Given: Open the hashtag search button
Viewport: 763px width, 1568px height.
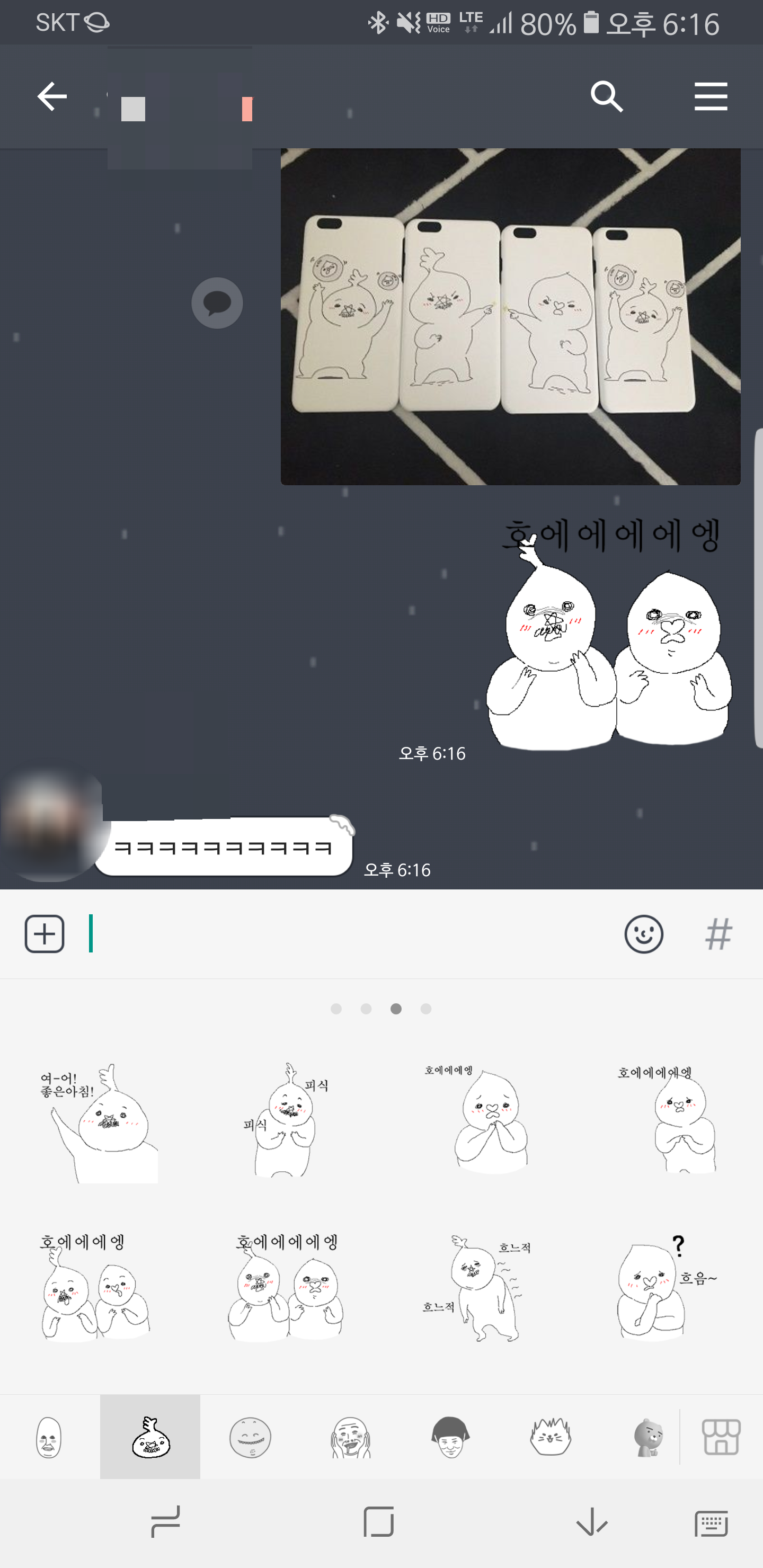Looking at the screenshot, I should [718, 934].
